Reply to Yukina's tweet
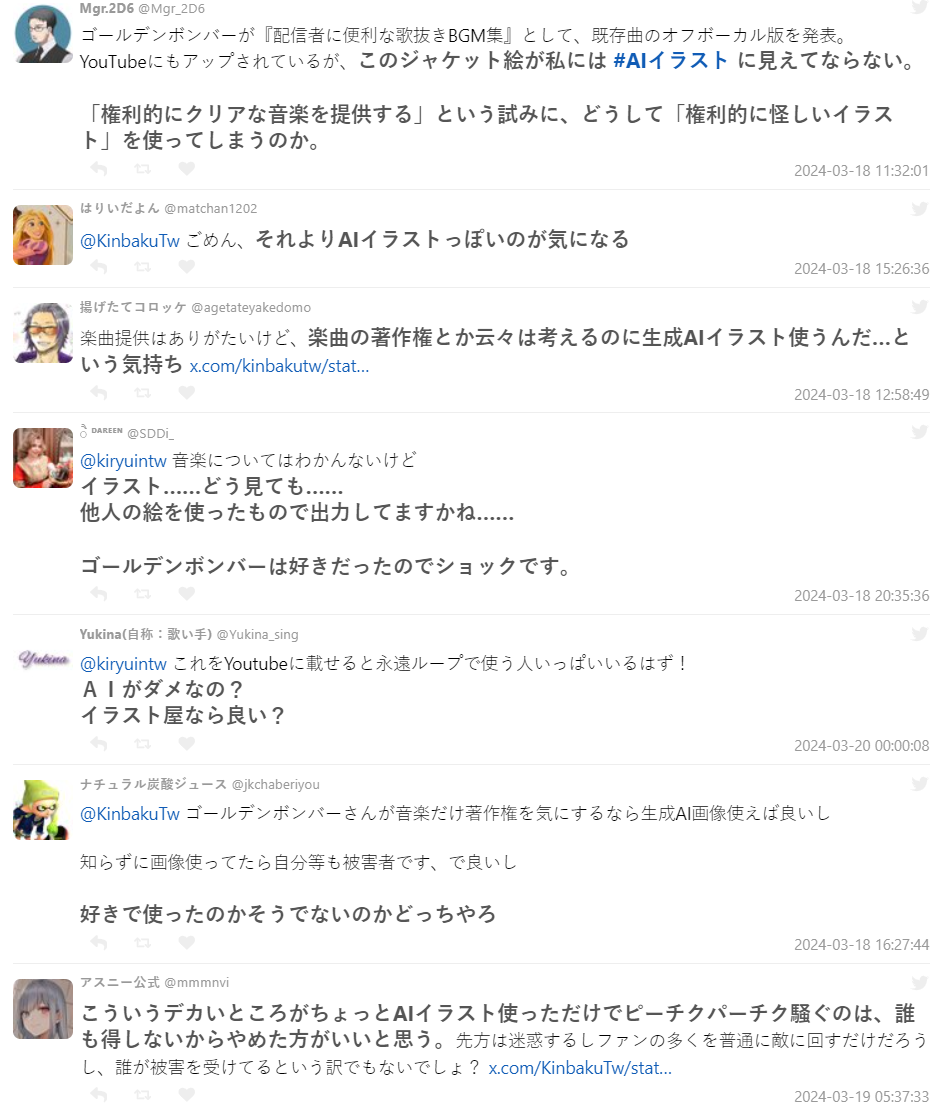Screen dimensions: 932x1117 point(99,743)
